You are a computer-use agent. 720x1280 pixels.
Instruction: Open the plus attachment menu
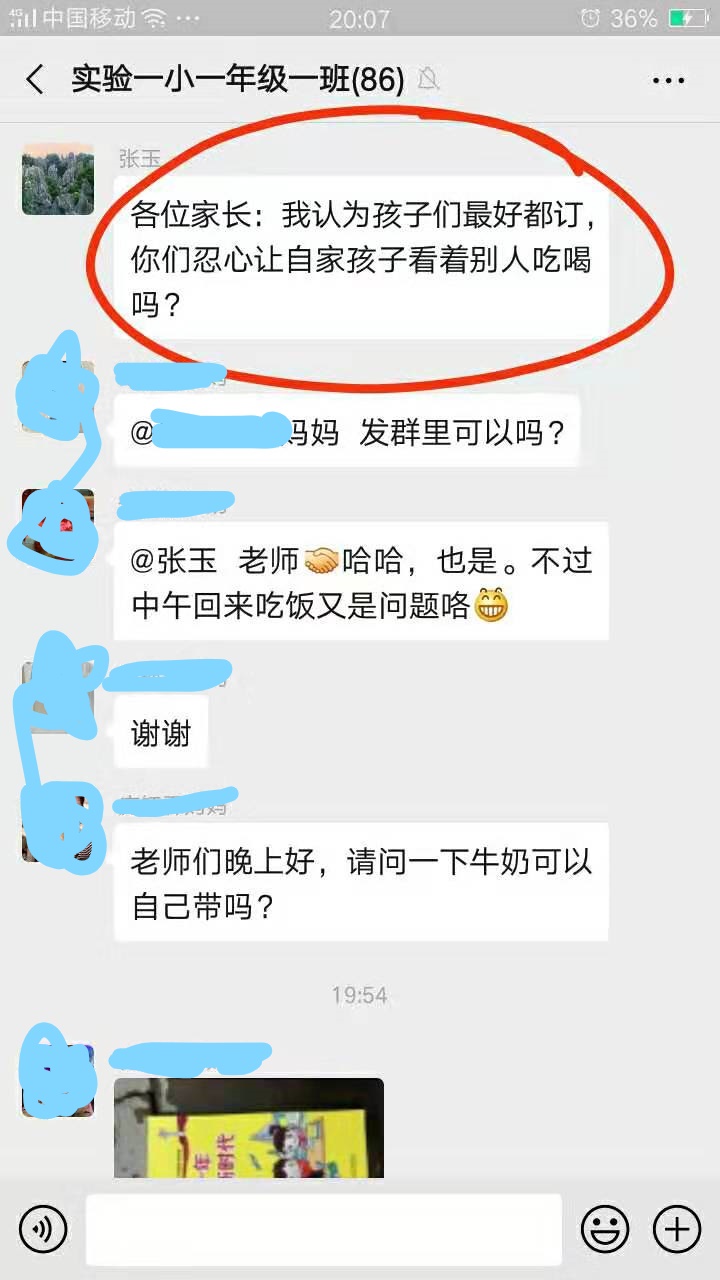(x=677, y=1228)
